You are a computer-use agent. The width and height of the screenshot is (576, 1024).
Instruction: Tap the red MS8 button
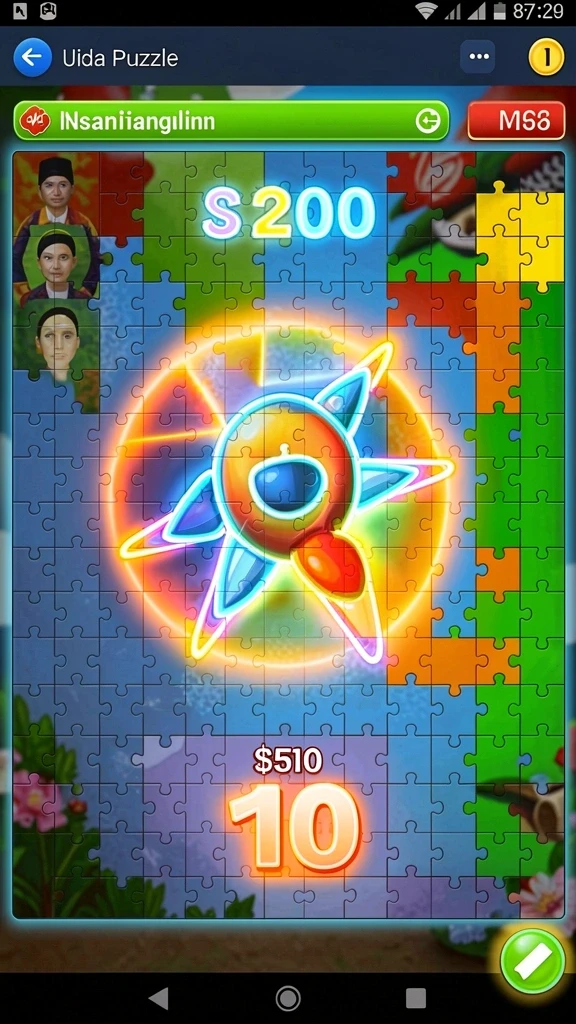[x=516, y=120]
